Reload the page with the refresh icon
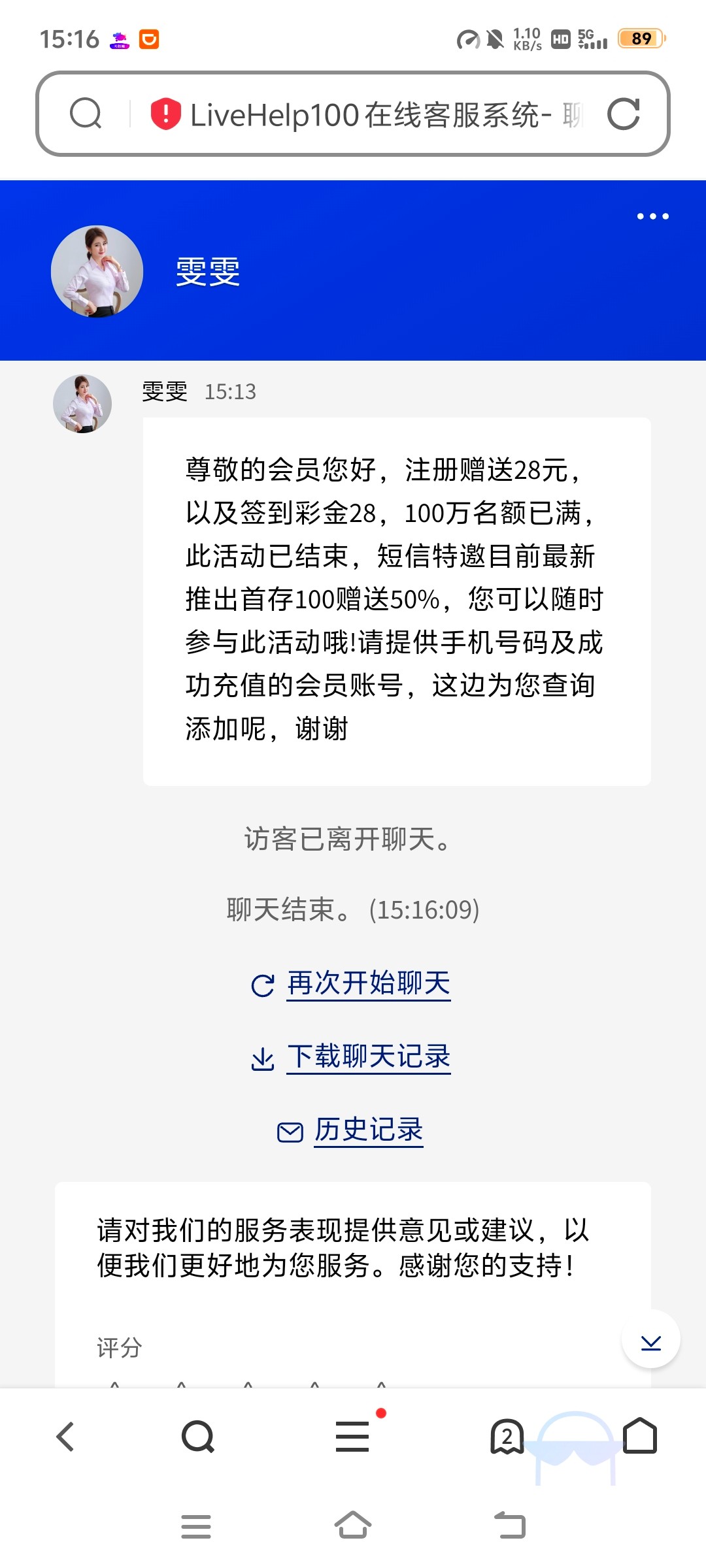This screenshot has width=706, height=1568. point(624,114)
